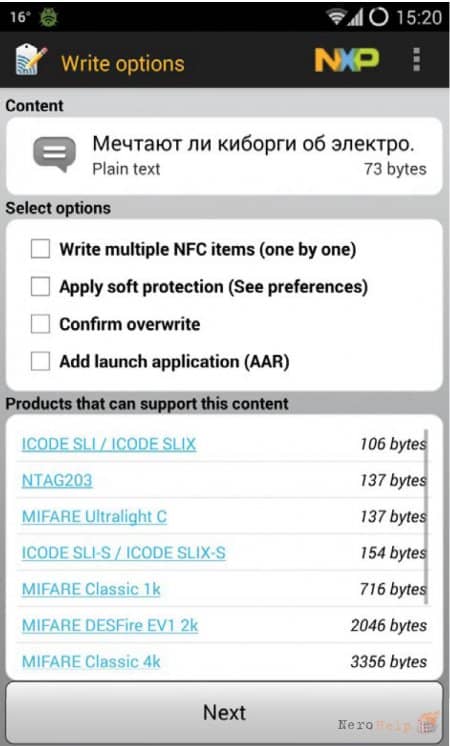Open ICODE SLI-S / ICODE SLIX-S link
This screenshot has width=450, height=746.
point(124,553)
